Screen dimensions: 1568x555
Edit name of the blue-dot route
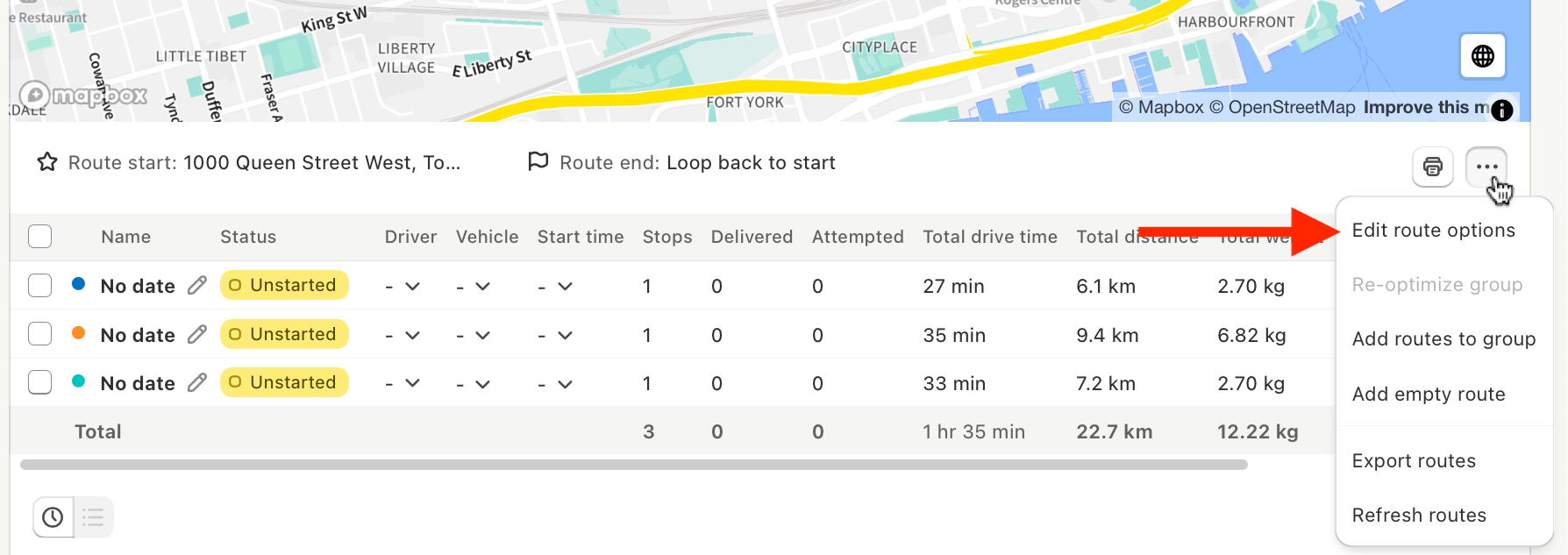click(x=197, y=286)
